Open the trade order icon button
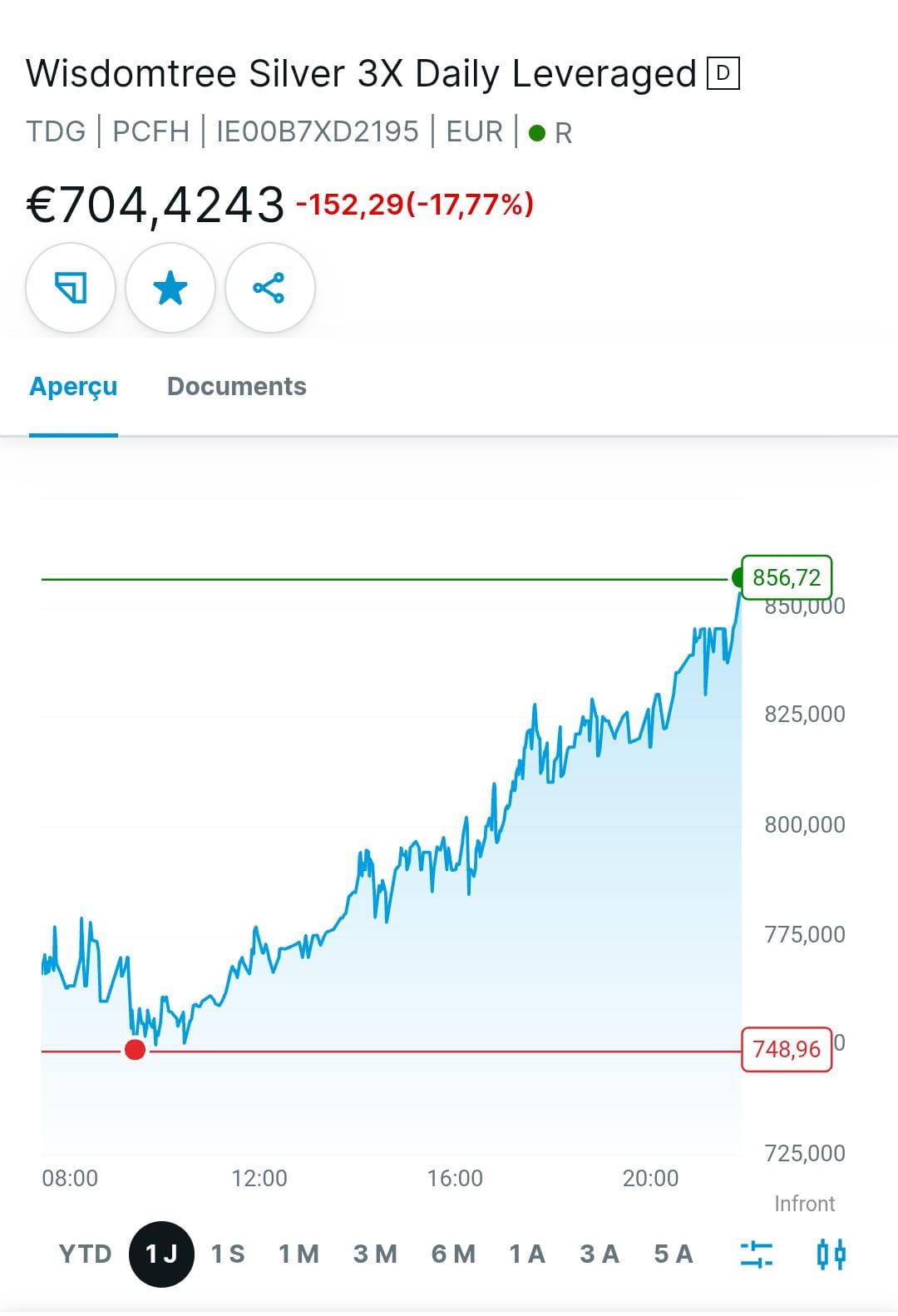The image size is (898, 1316). (71, 288)
